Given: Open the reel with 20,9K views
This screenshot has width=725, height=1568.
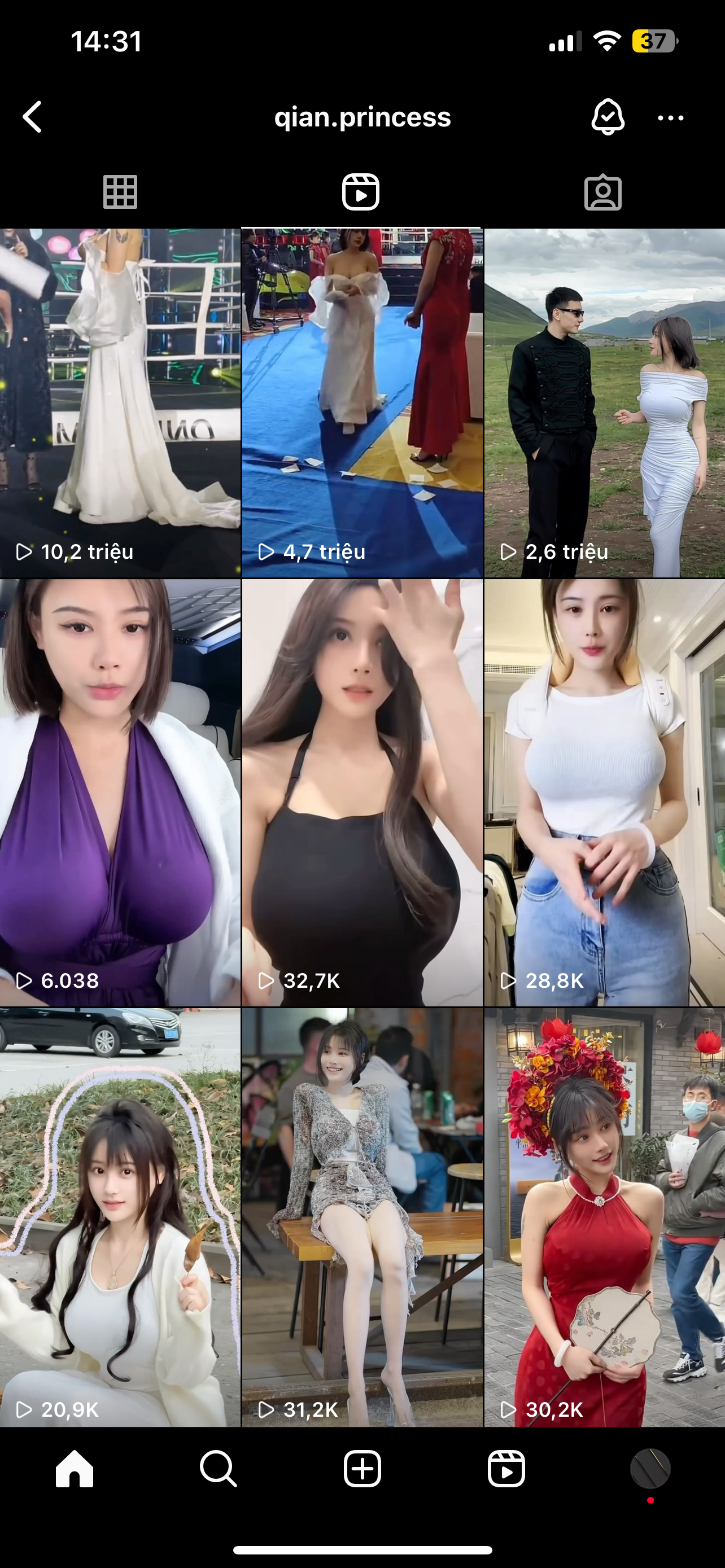Looking at the screenshot, I should [120, 1217].
